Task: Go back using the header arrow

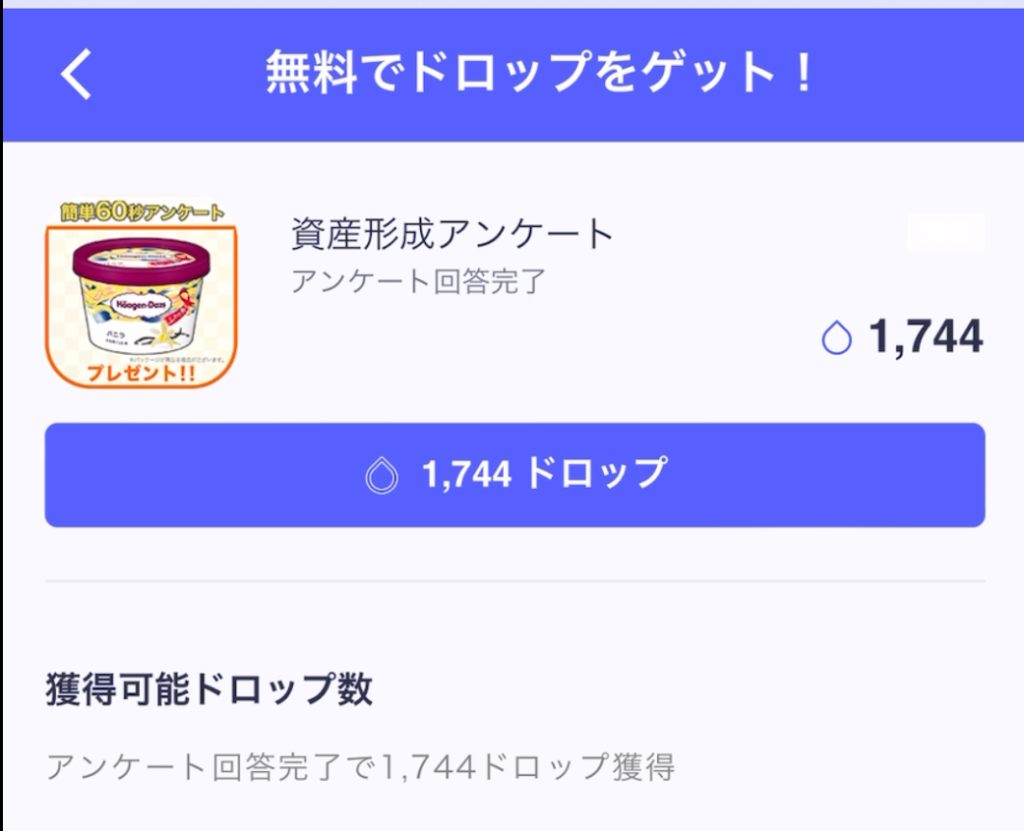Action: pyautogui.click(x=76, y=75)
